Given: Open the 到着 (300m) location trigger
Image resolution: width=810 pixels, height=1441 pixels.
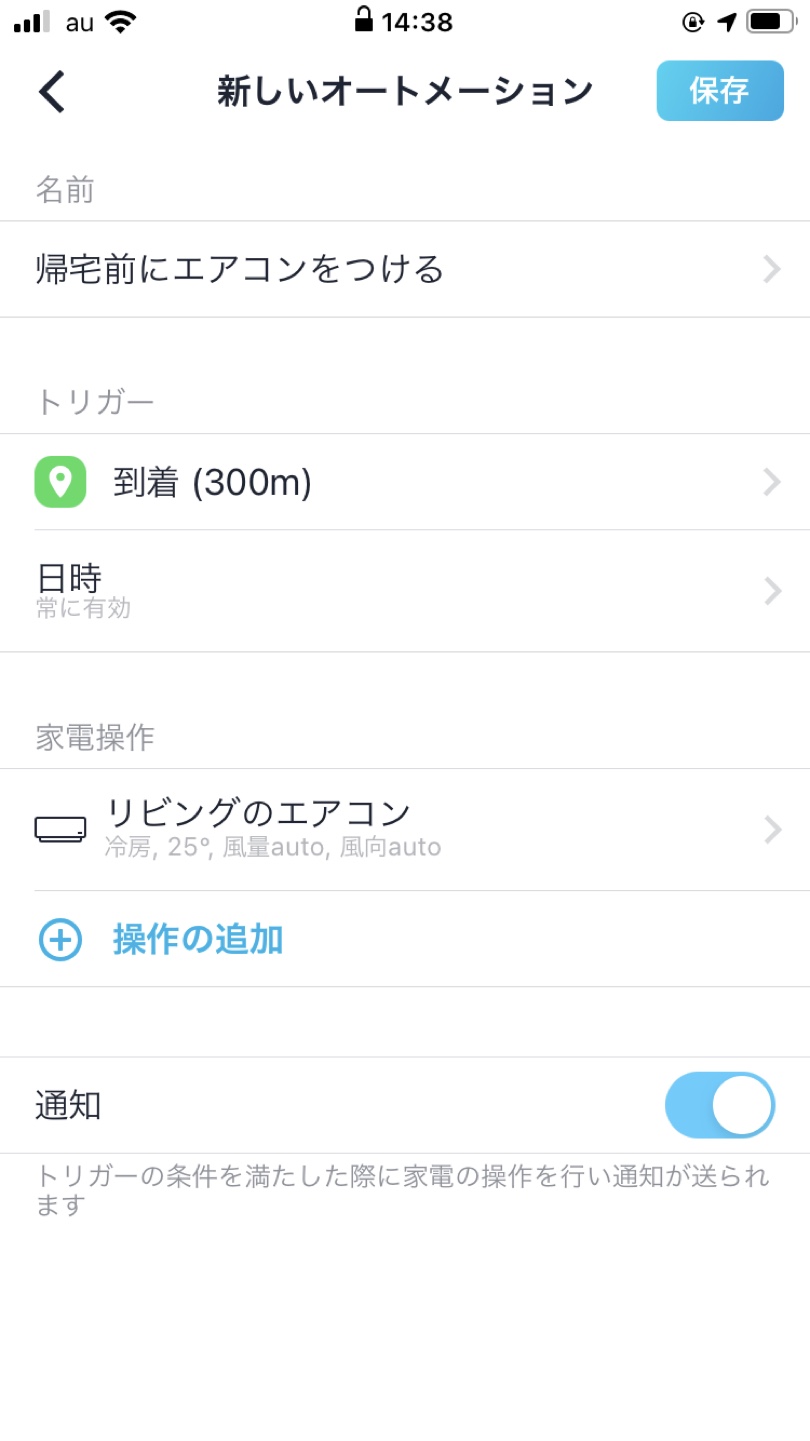Looking at the screenshot, I should (405, 482).
